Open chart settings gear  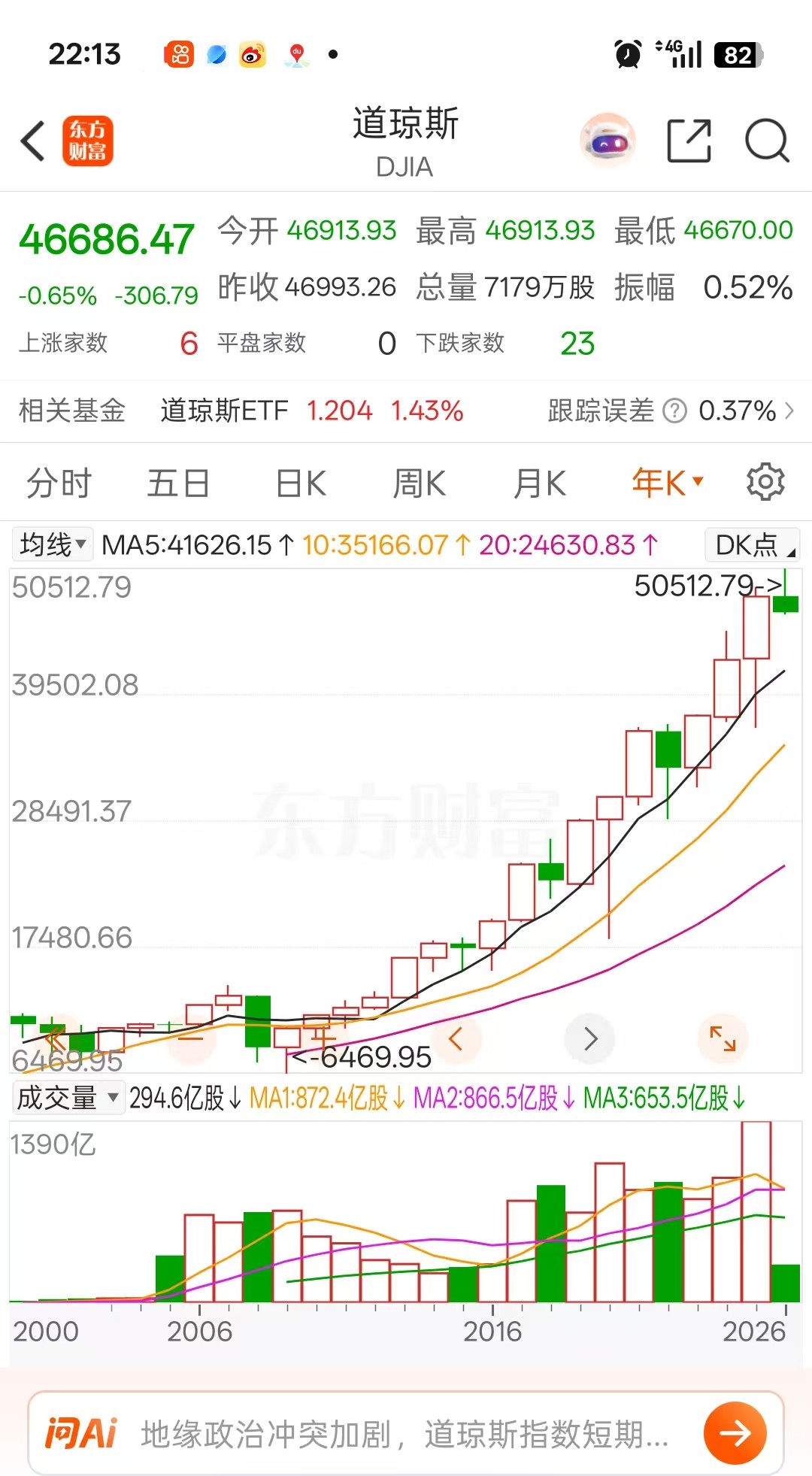tap(765, 482)
